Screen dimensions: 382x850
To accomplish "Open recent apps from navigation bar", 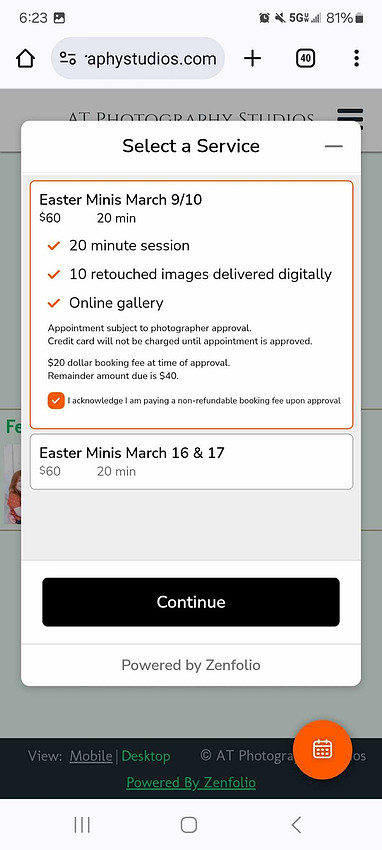I will point(82,825).
